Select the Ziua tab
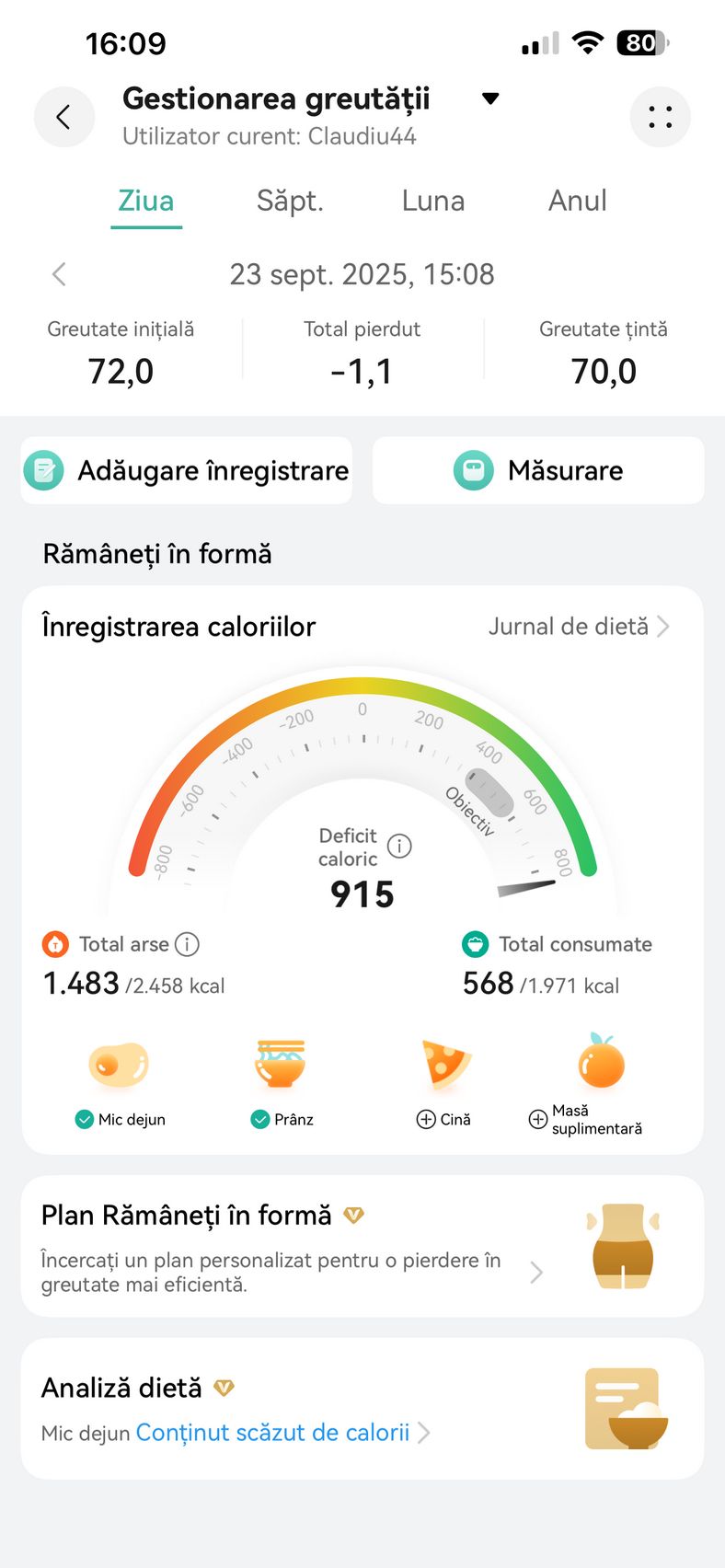Viewport: 725px width, 1568px height. click(146, 201)
